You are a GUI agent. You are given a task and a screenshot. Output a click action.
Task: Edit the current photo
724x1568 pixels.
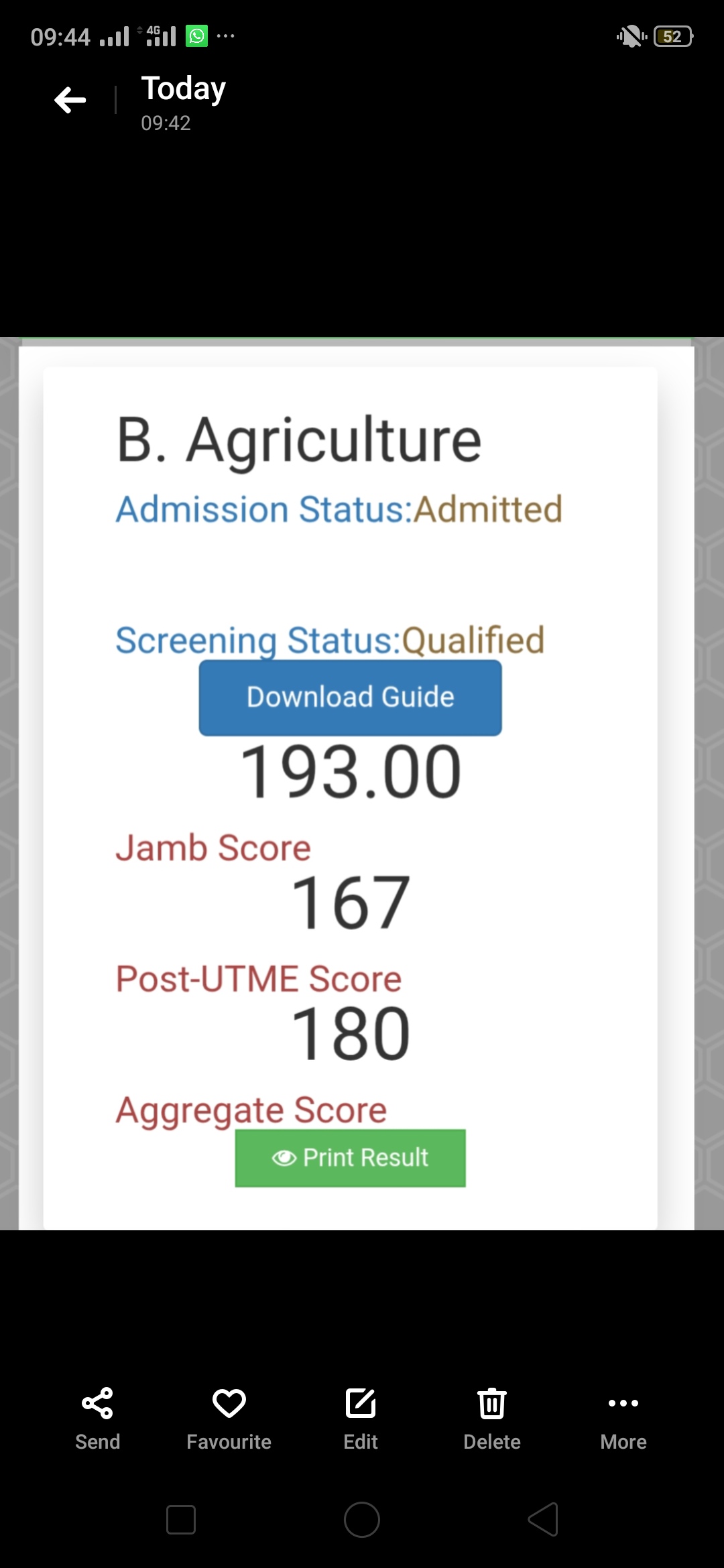pos(361,1417)
